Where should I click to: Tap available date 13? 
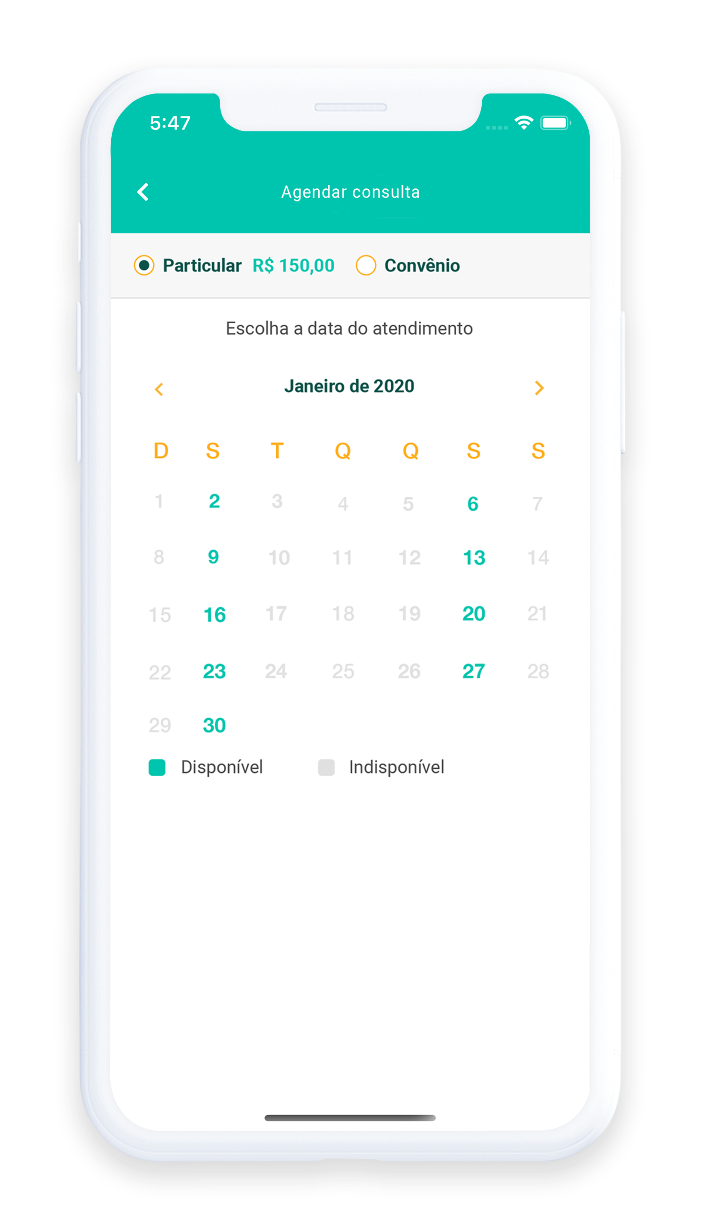tap(474, 559)
